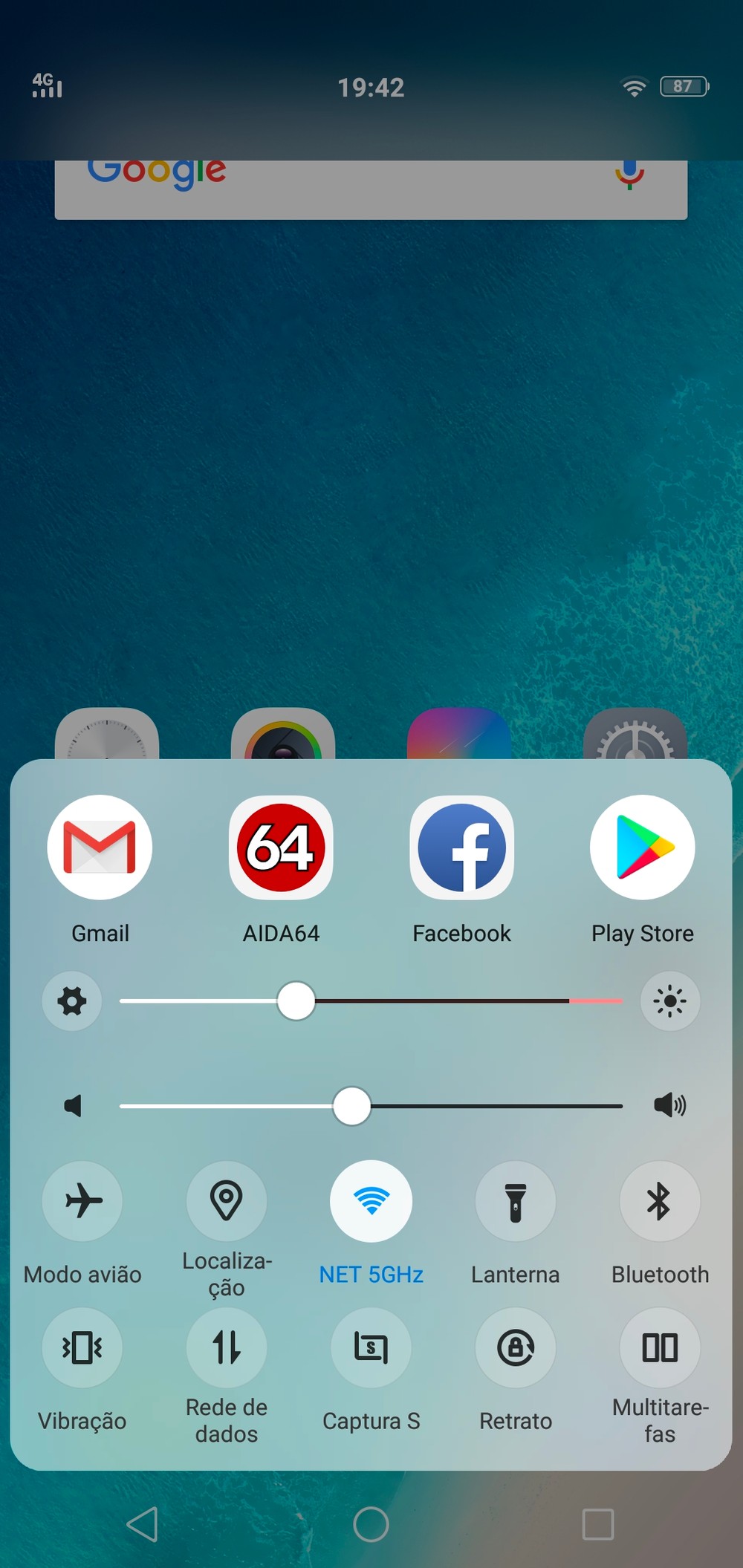Viewport: 743px width, 1568px height.
Task: Toggle Rede de dados
Action: pos(227,1347)
